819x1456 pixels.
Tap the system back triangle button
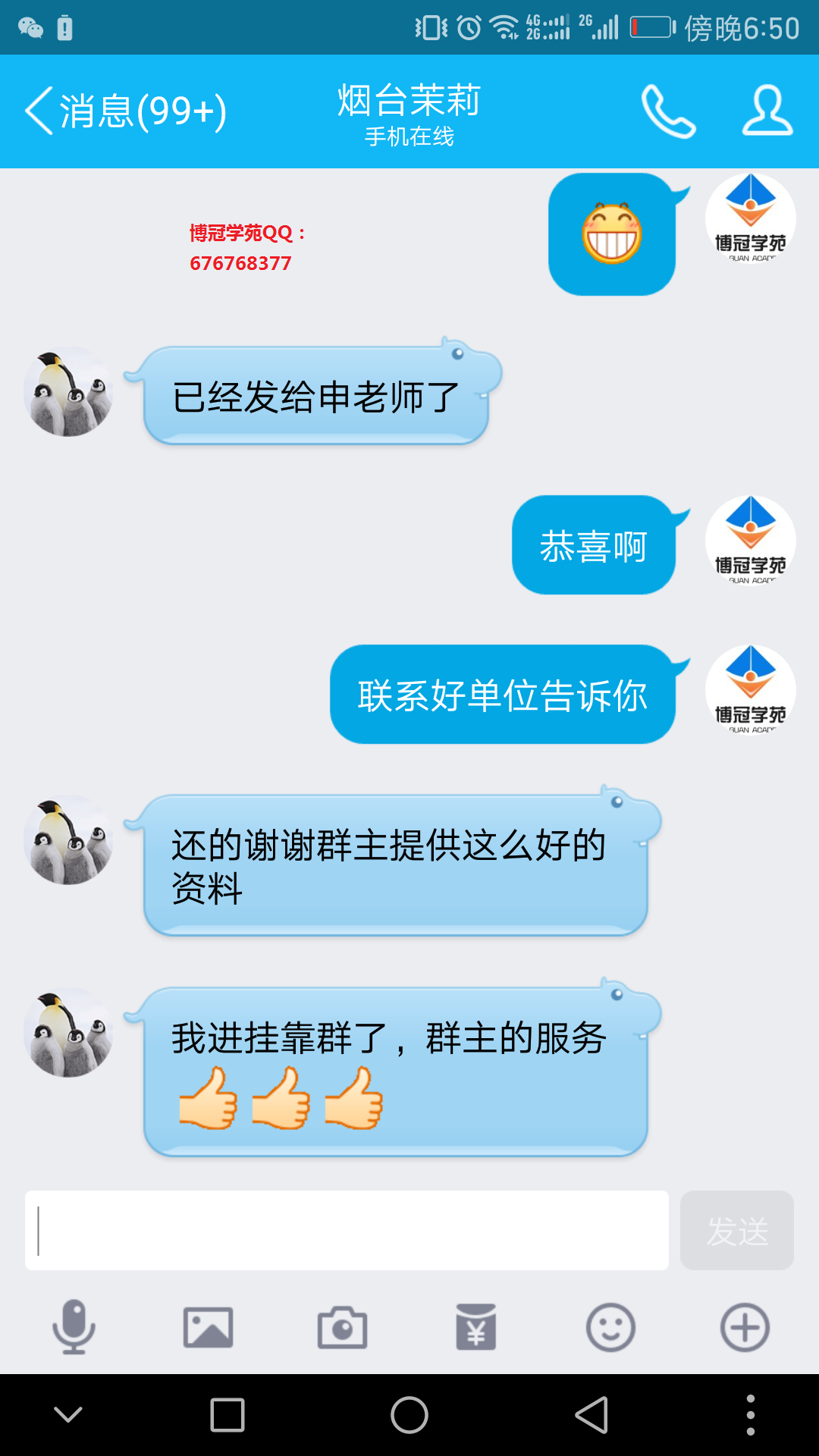tap(592, 1415)
